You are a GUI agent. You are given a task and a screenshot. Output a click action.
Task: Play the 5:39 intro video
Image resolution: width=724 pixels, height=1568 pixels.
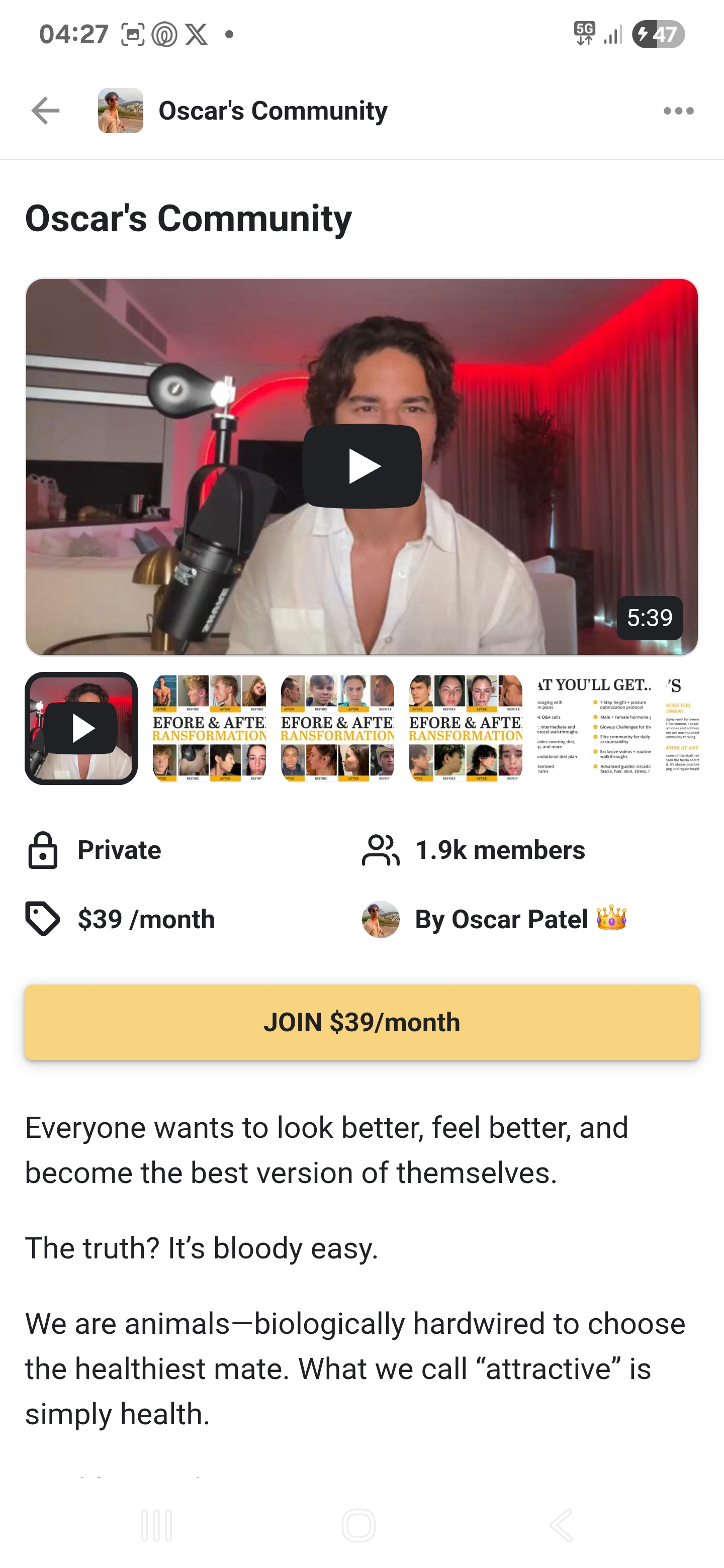(361, 466)
